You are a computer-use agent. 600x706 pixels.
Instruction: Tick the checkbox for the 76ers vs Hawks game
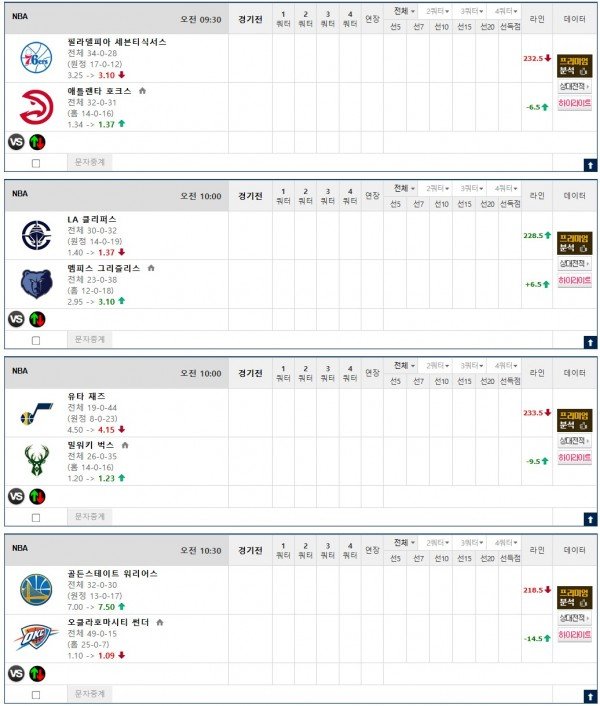[36, 162]
